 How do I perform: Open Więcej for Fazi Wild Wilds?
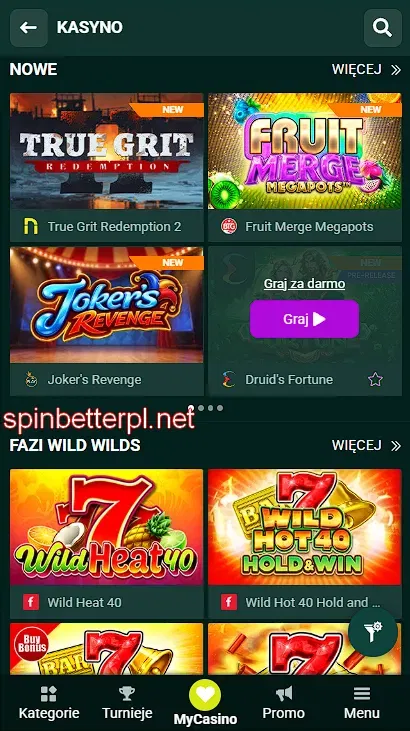click(x=366, y=445)
